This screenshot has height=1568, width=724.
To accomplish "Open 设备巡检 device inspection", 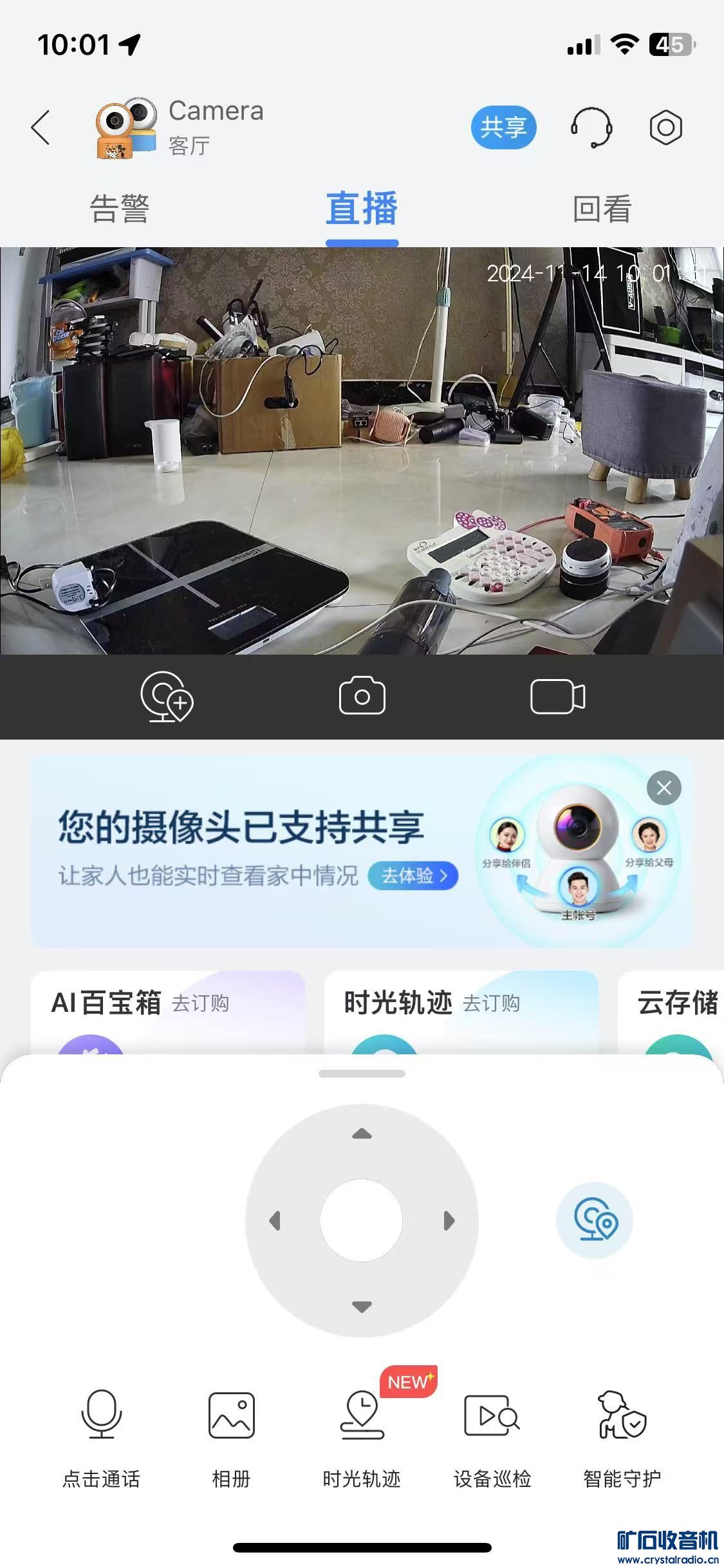I will (x=492, y=1435).
